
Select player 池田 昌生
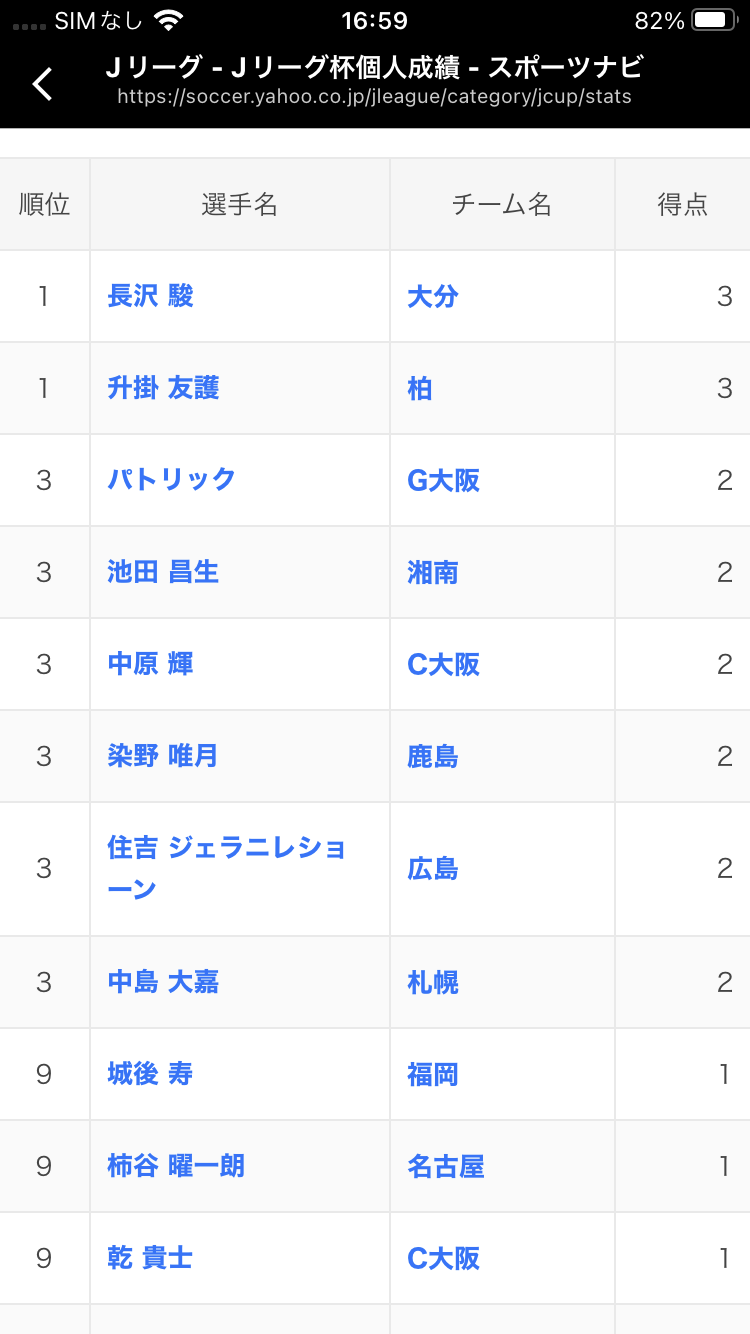(x=163, y=572)
